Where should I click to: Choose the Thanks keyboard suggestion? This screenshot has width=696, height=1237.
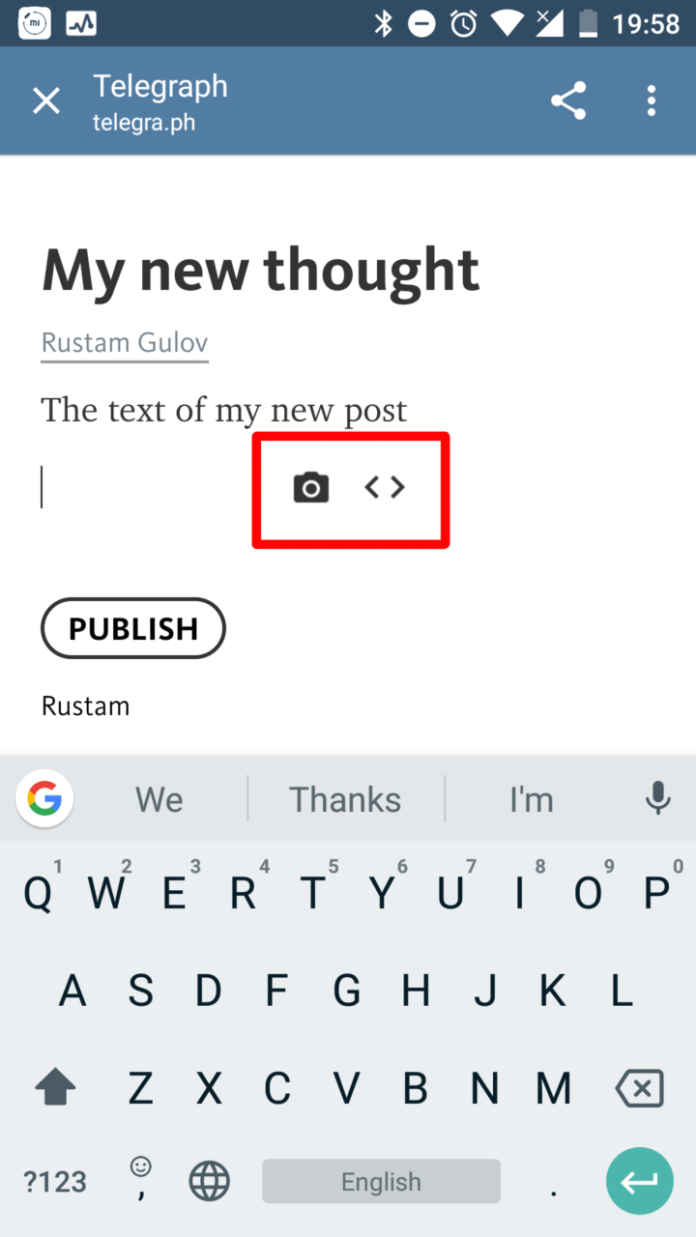click(345, 799)
